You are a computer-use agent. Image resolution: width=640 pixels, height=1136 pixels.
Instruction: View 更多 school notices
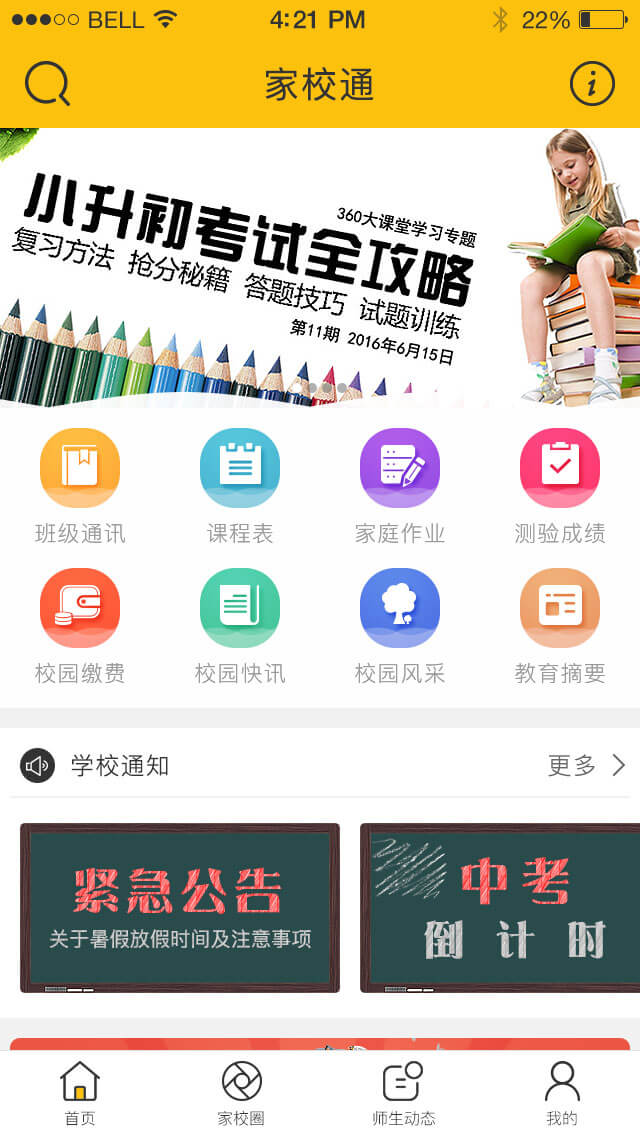pos(586,766)
